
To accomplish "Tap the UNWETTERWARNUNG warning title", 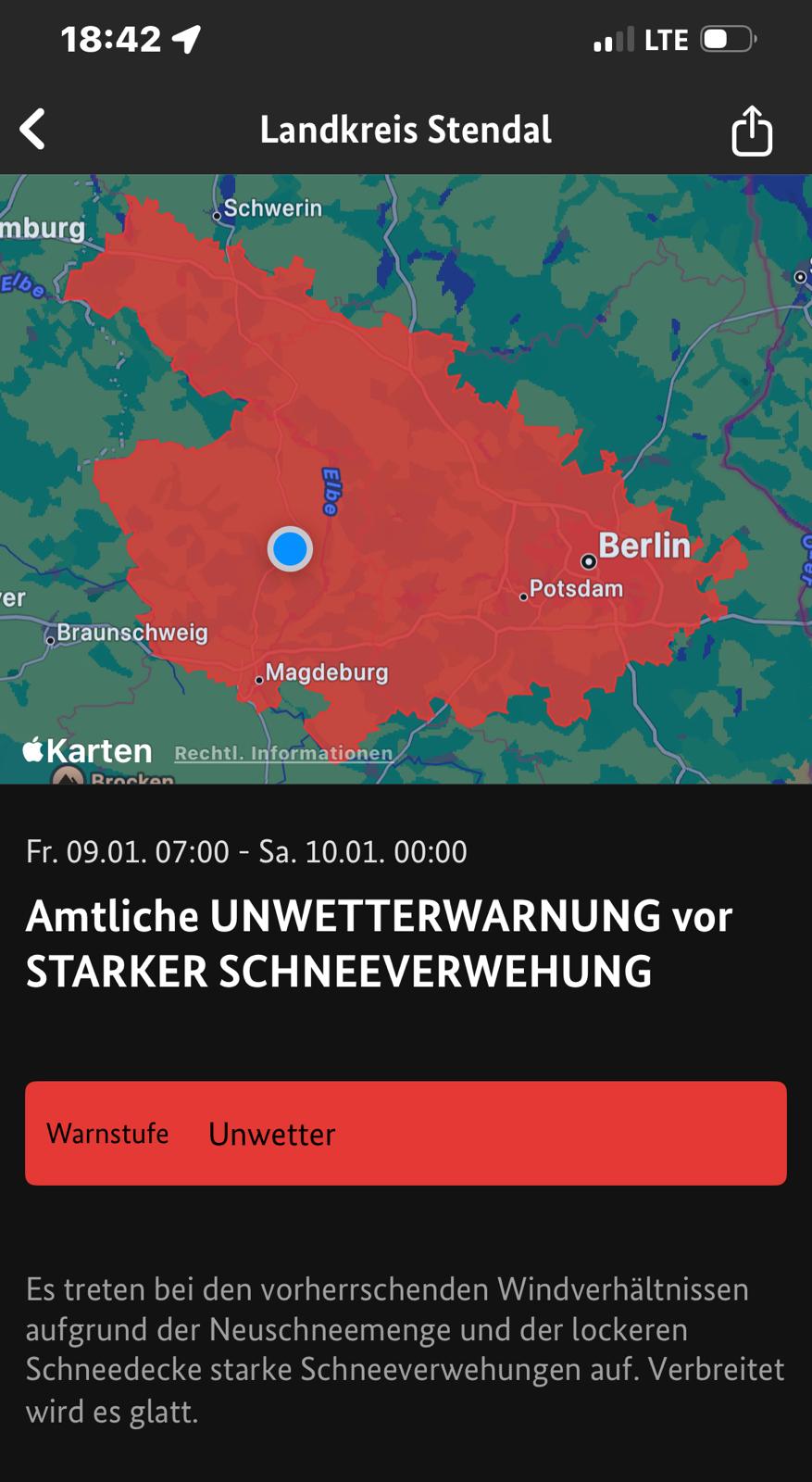I will pos(380,943).
